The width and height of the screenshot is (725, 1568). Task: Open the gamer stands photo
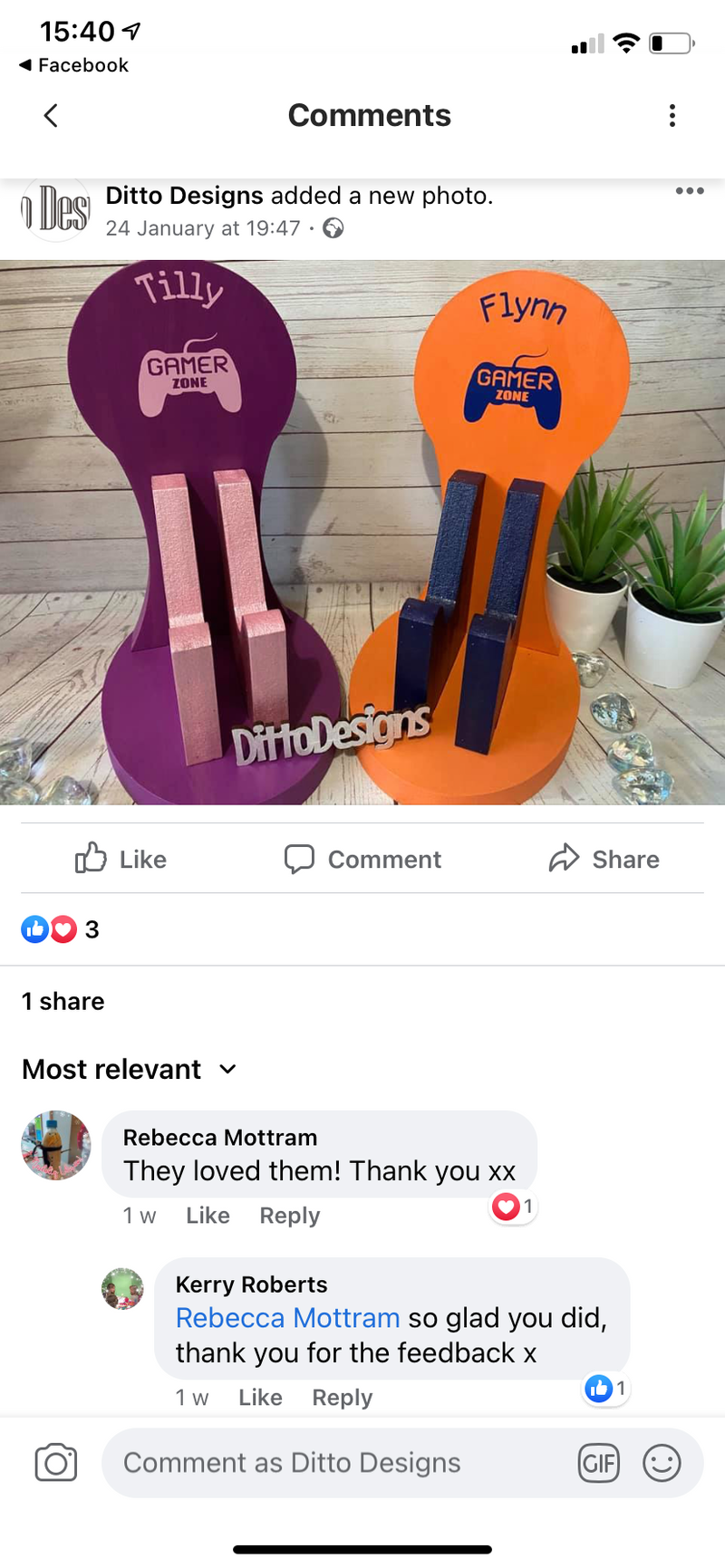click(x=362, y=533)
